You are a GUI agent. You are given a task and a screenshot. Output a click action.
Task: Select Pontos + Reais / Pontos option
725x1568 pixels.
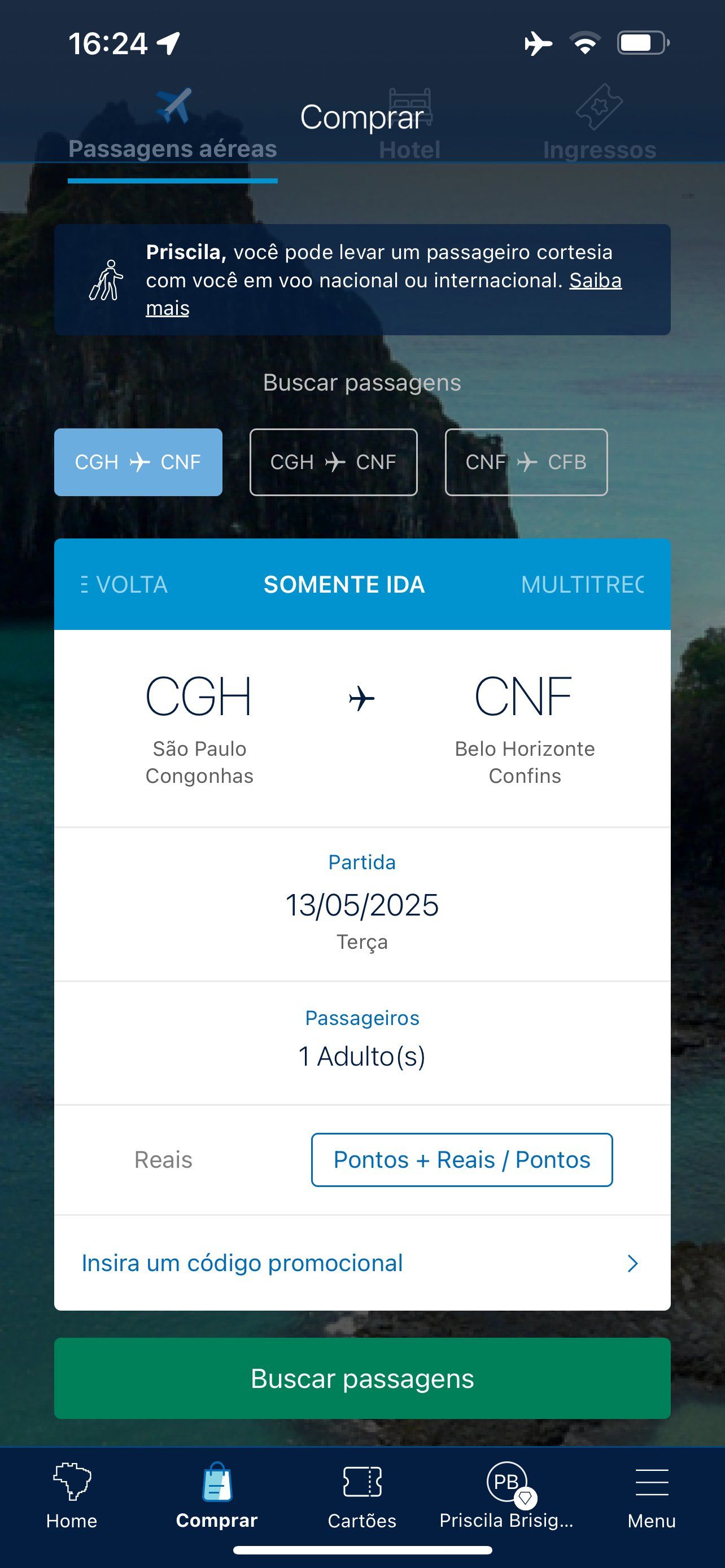(x=461, y=1159)
